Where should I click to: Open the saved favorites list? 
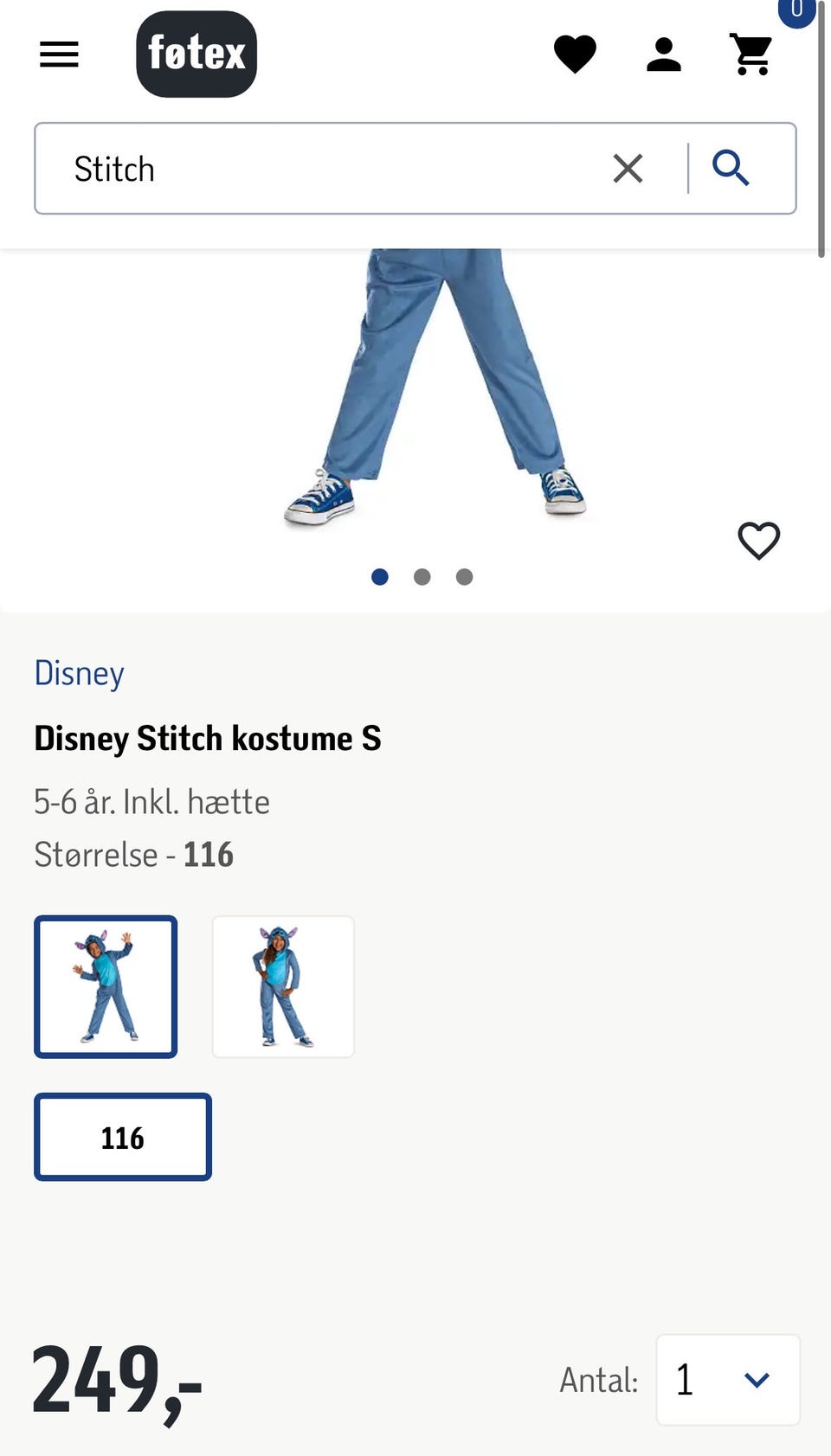[575, 55]
